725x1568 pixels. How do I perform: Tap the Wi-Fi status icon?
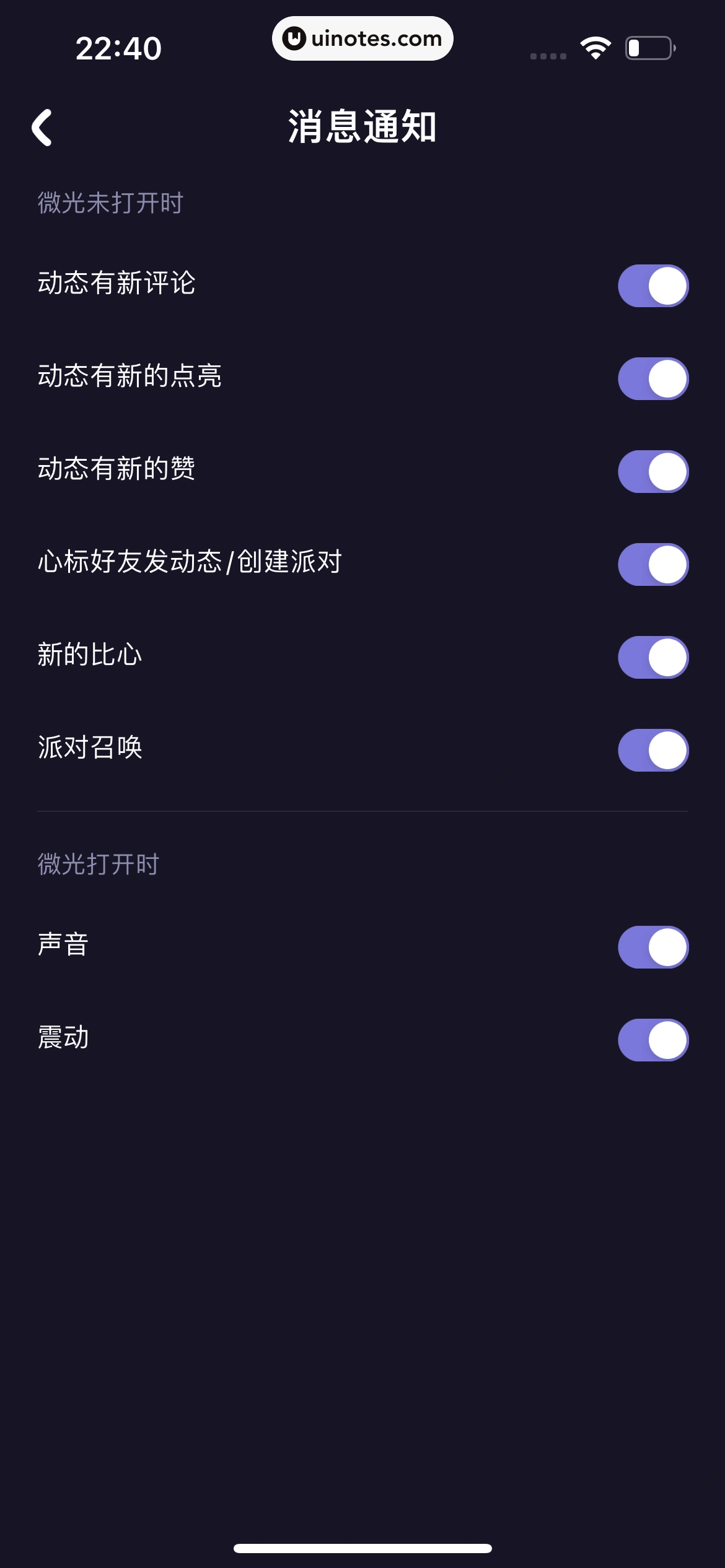point(594,46)
